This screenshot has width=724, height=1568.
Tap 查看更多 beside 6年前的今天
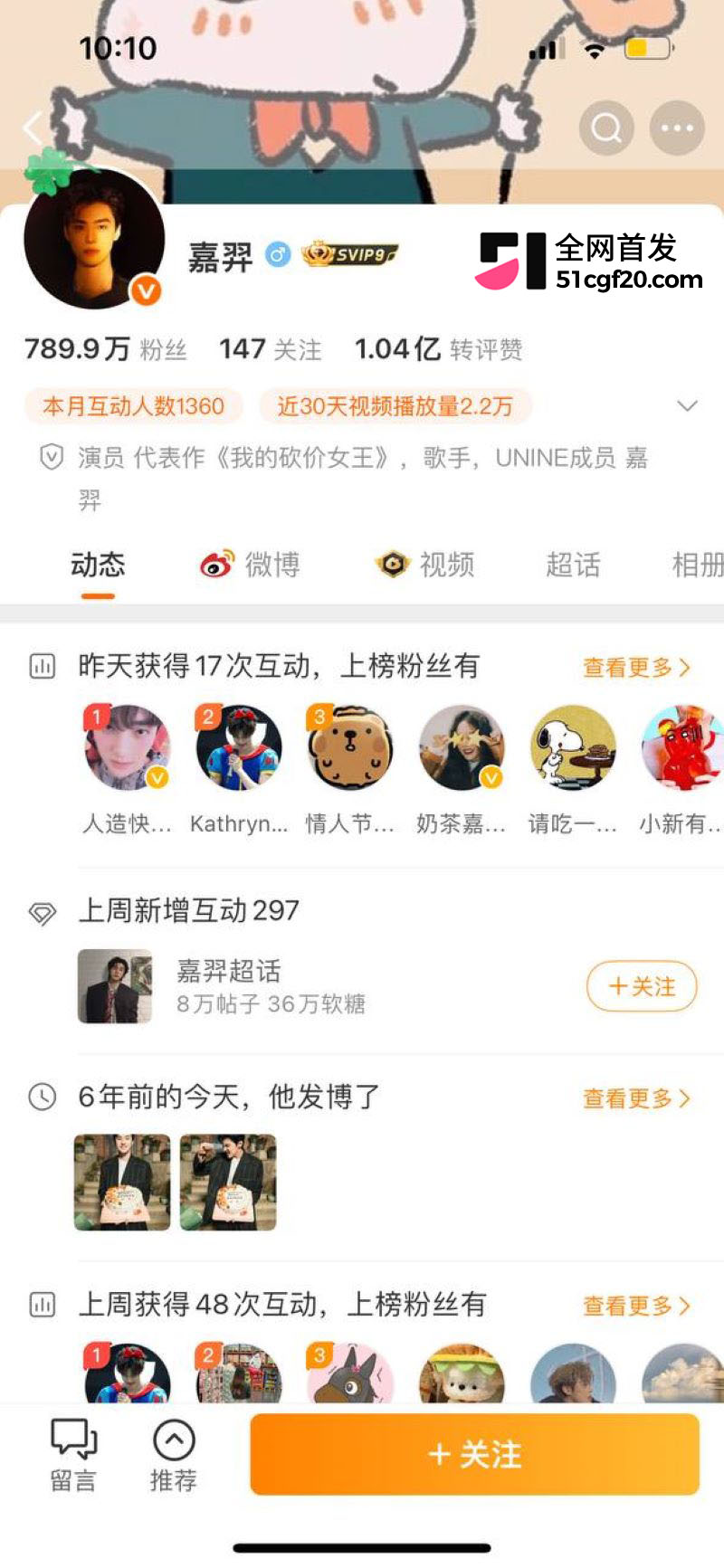636,1098
